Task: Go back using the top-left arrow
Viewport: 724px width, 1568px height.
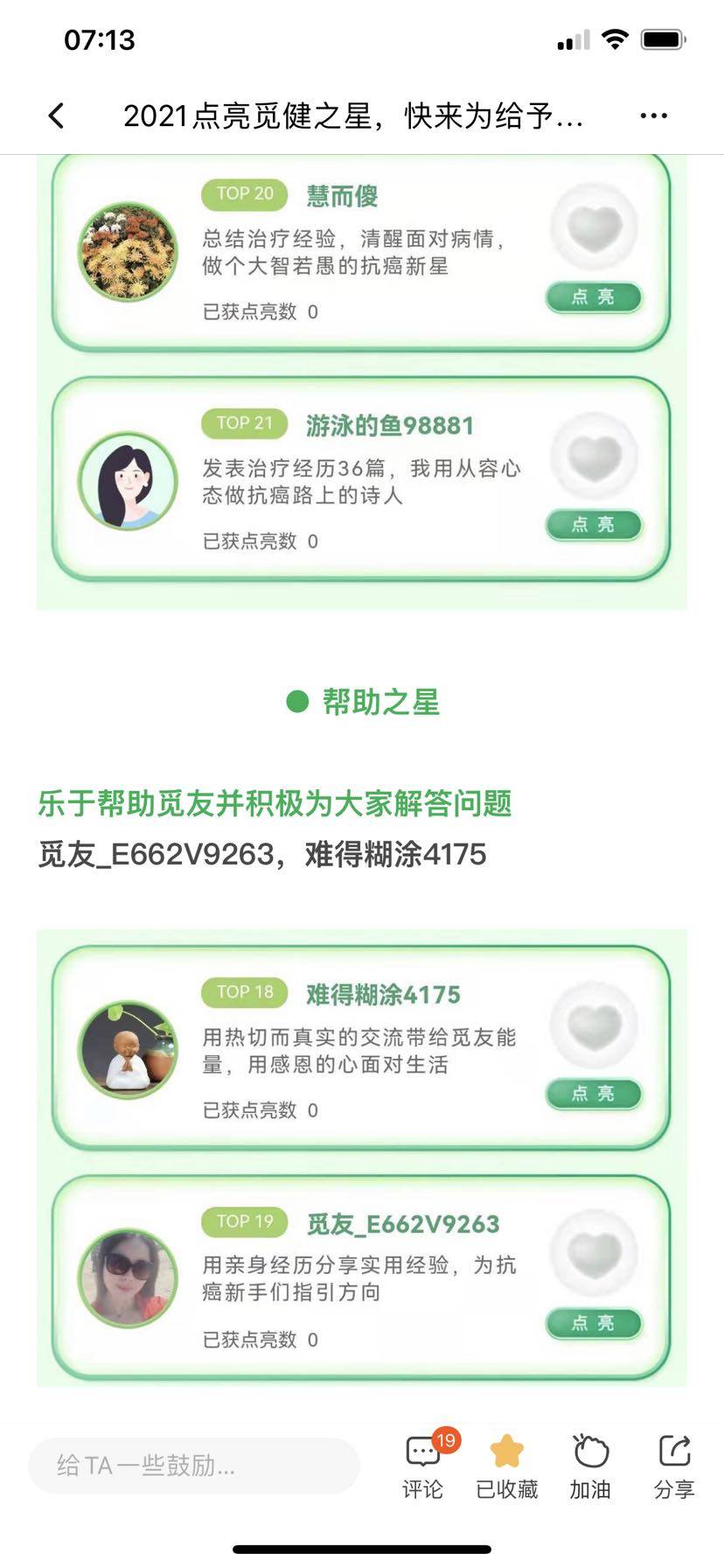Action: click(x=57, y=115)
